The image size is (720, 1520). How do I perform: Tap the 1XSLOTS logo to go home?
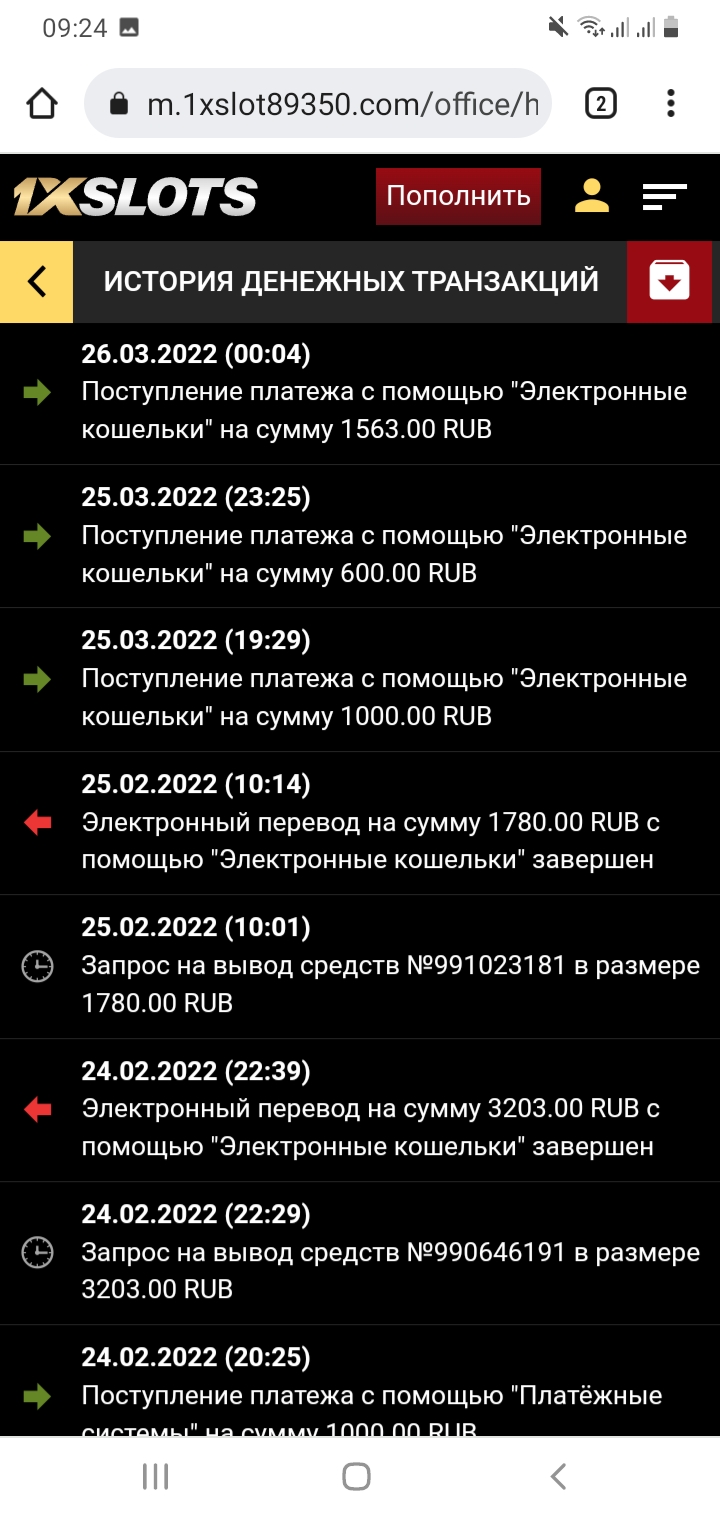136,197
